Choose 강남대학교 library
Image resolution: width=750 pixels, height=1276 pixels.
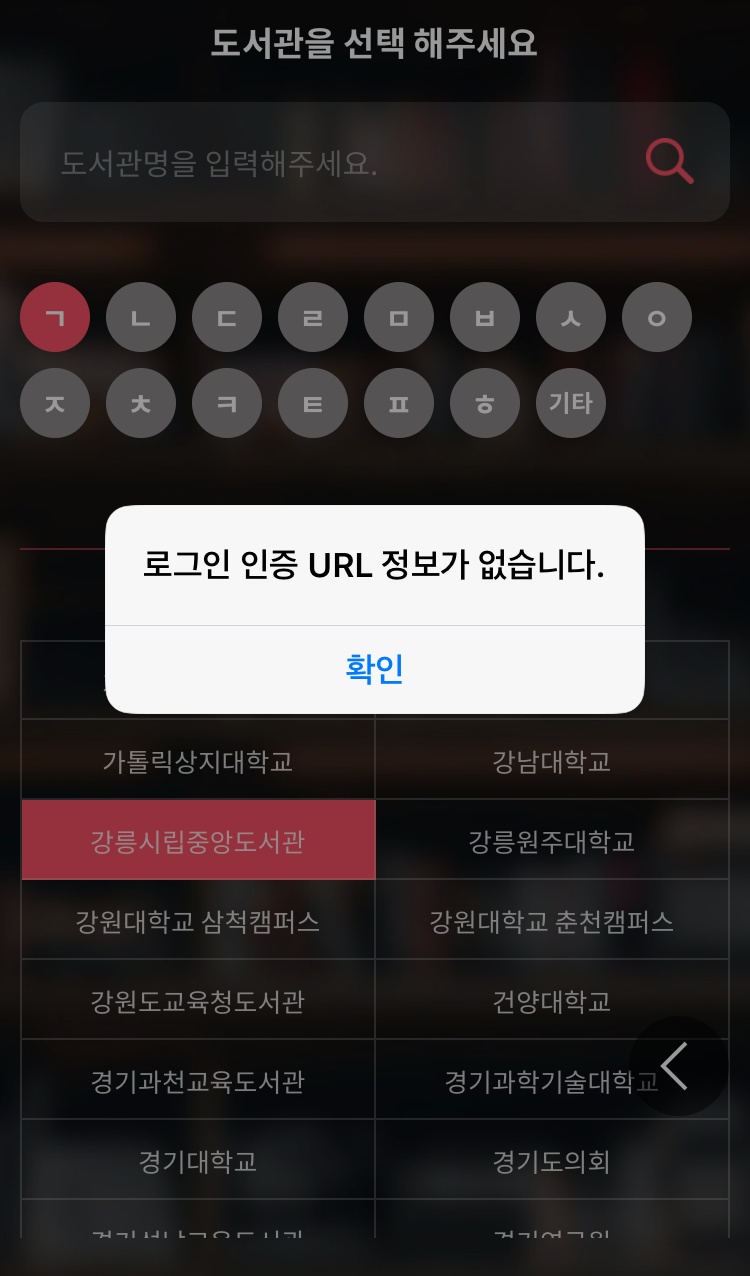(x=552, y=761)
